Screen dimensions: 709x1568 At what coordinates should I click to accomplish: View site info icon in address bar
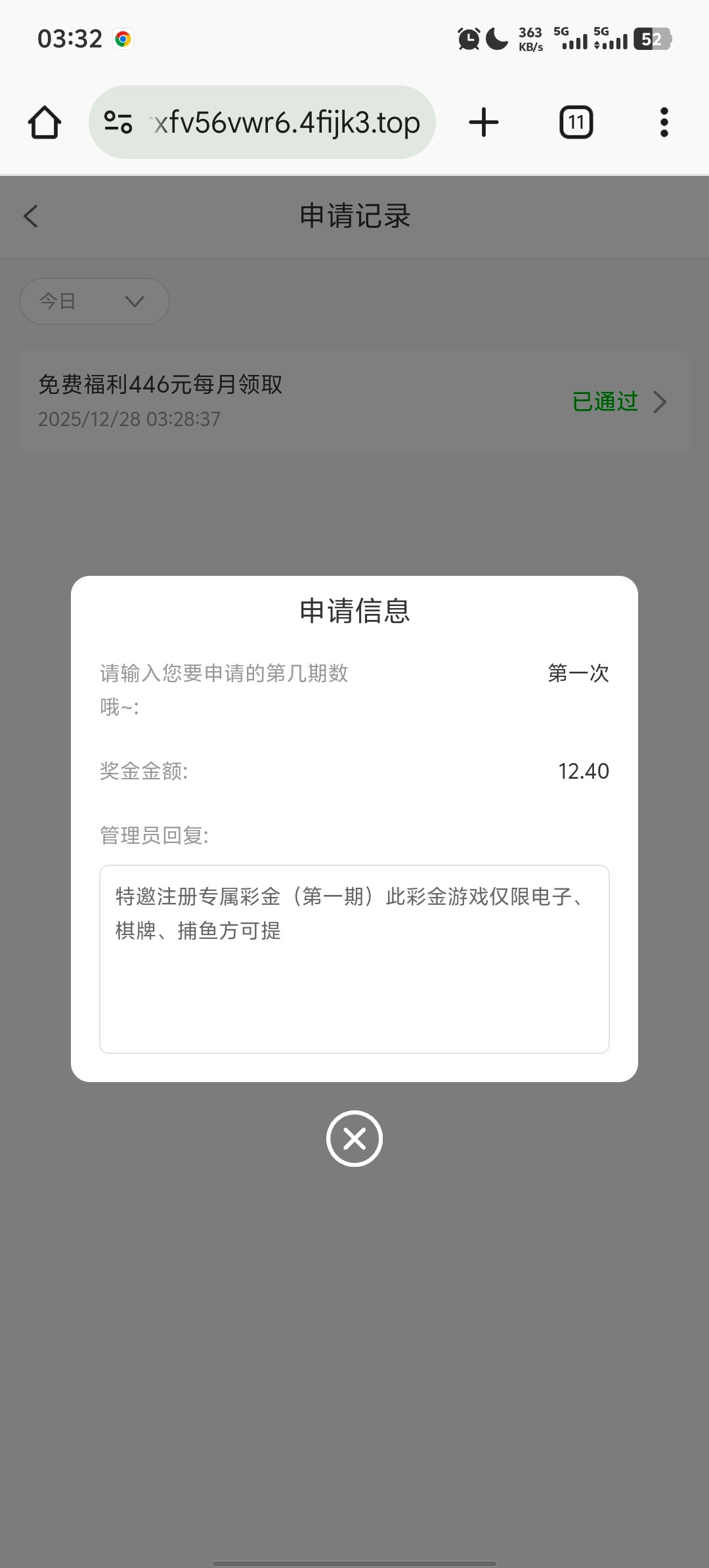tap(118, 123)
